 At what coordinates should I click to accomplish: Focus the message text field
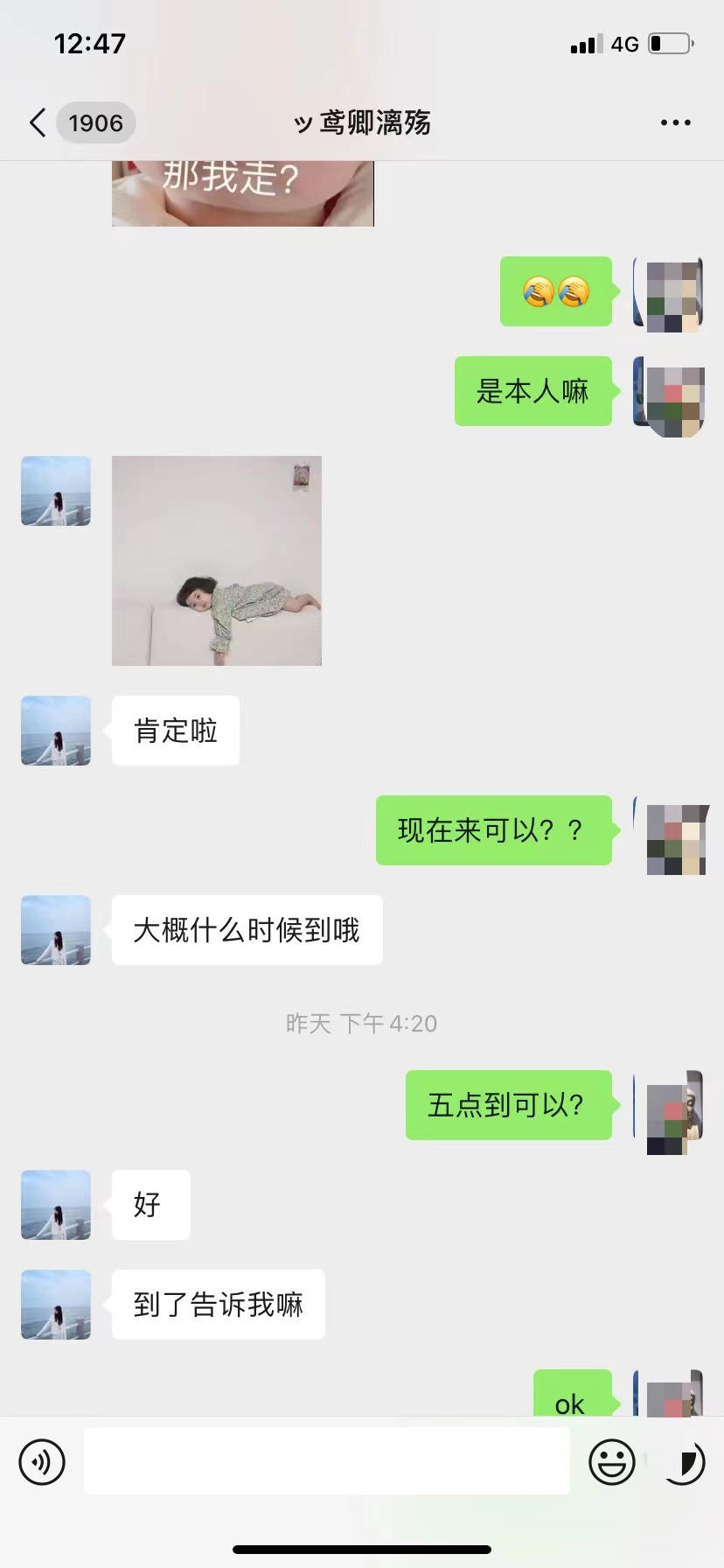[x=326, y=1461]
